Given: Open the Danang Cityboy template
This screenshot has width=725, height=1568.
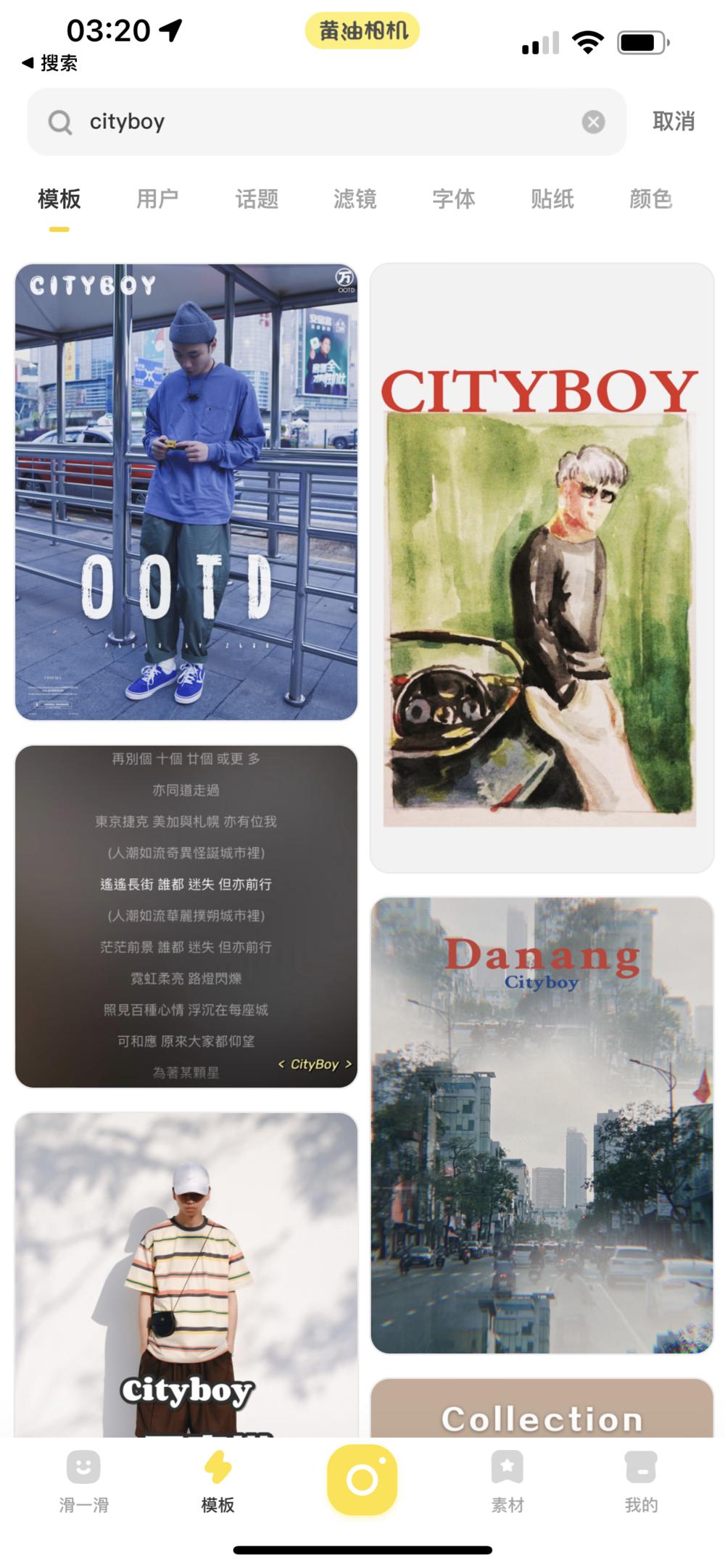Looking at the screenshot, I should point(542,1125).
